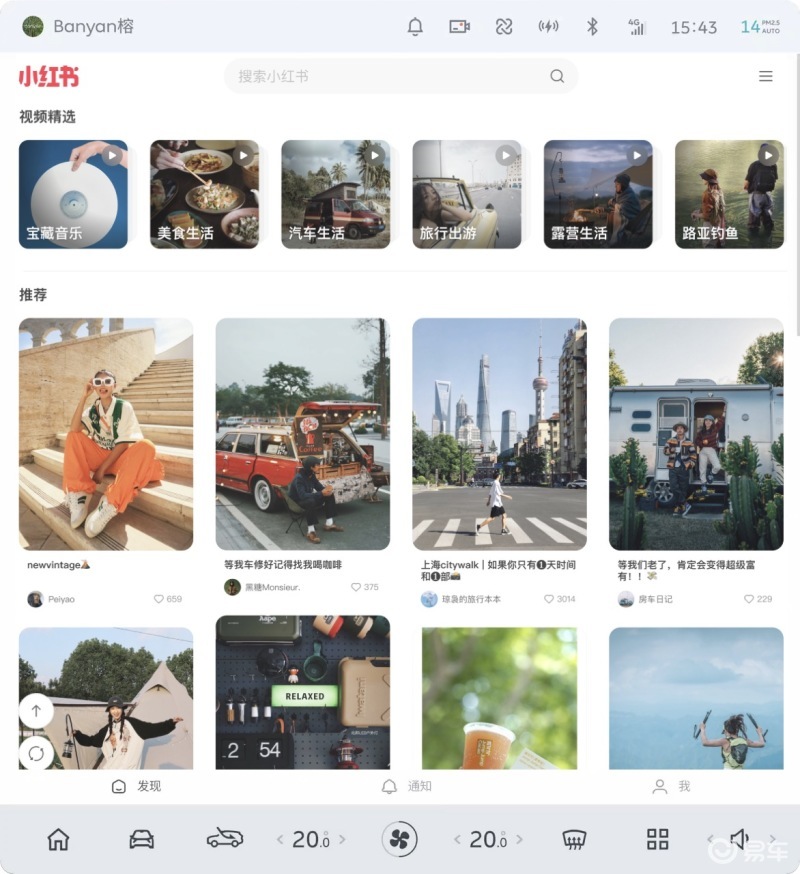Tap the back-to-top arrow button
800x874 pixels.
coord(36,711)
